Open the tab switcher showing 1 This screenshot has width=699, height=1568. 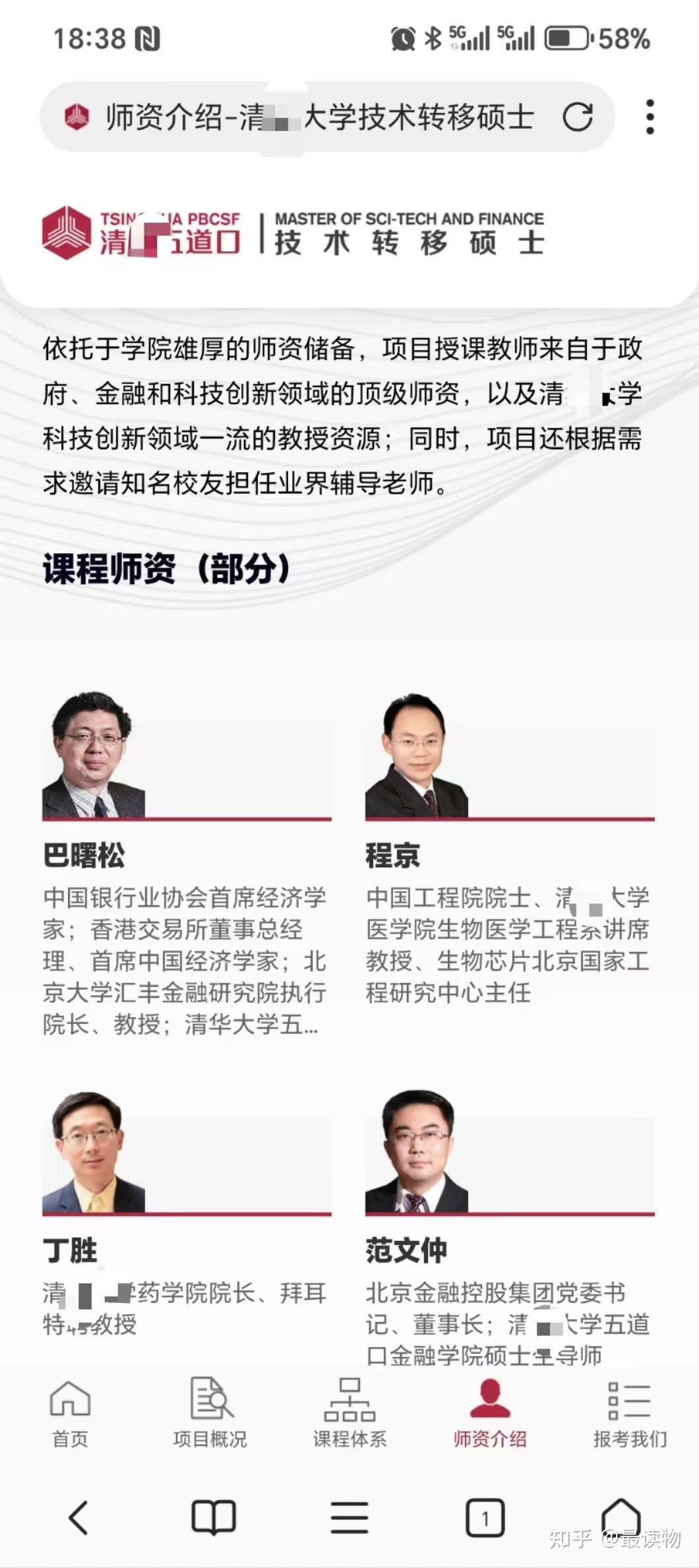[485, 1518]
